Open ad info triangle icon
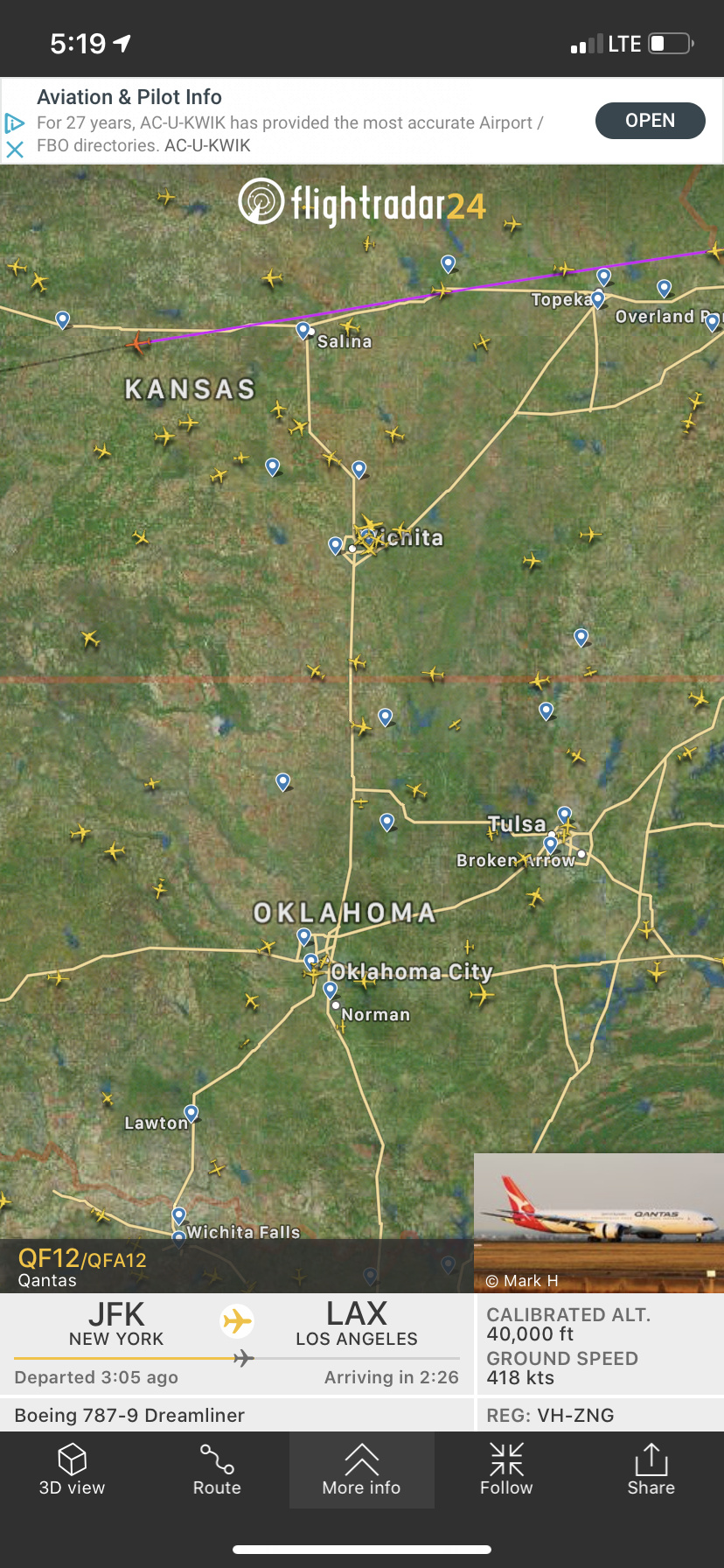The image size is (724, 1568). (15, 122)
